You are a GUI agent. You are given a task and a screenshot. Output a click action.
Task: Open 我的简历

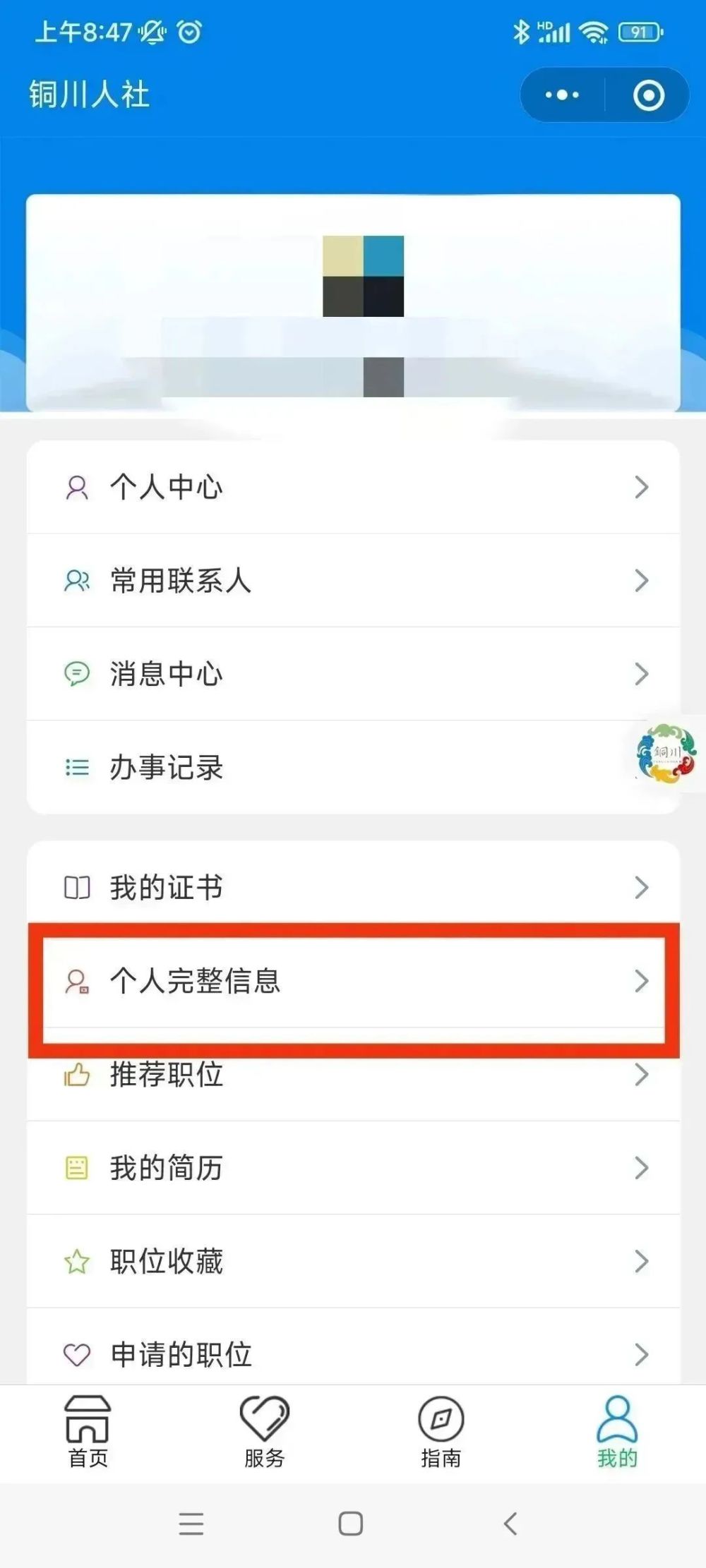pyautogui.click(x=353, y=1168)
